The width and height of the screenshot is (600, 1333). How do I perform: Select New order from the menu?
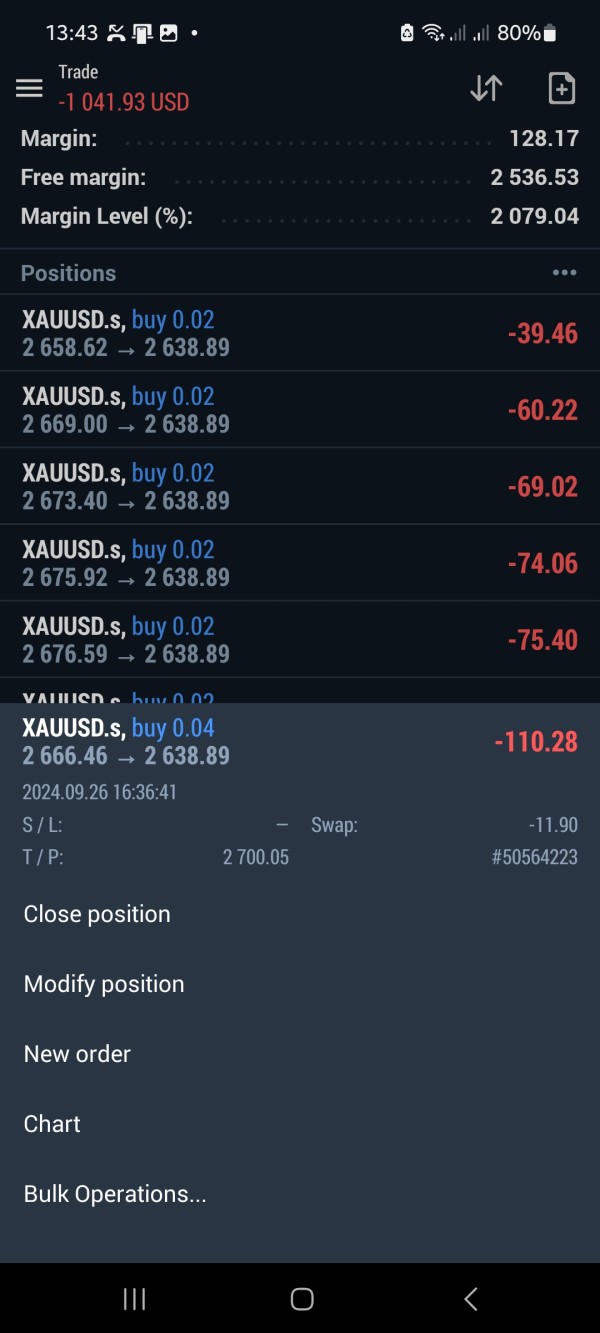coord(77,1054)
